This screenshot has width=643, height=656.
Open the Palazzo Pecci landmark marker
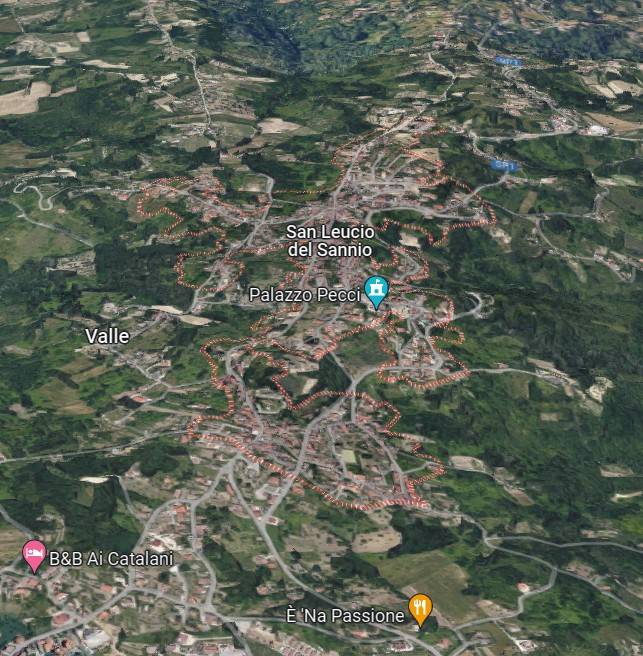point(376,291)
